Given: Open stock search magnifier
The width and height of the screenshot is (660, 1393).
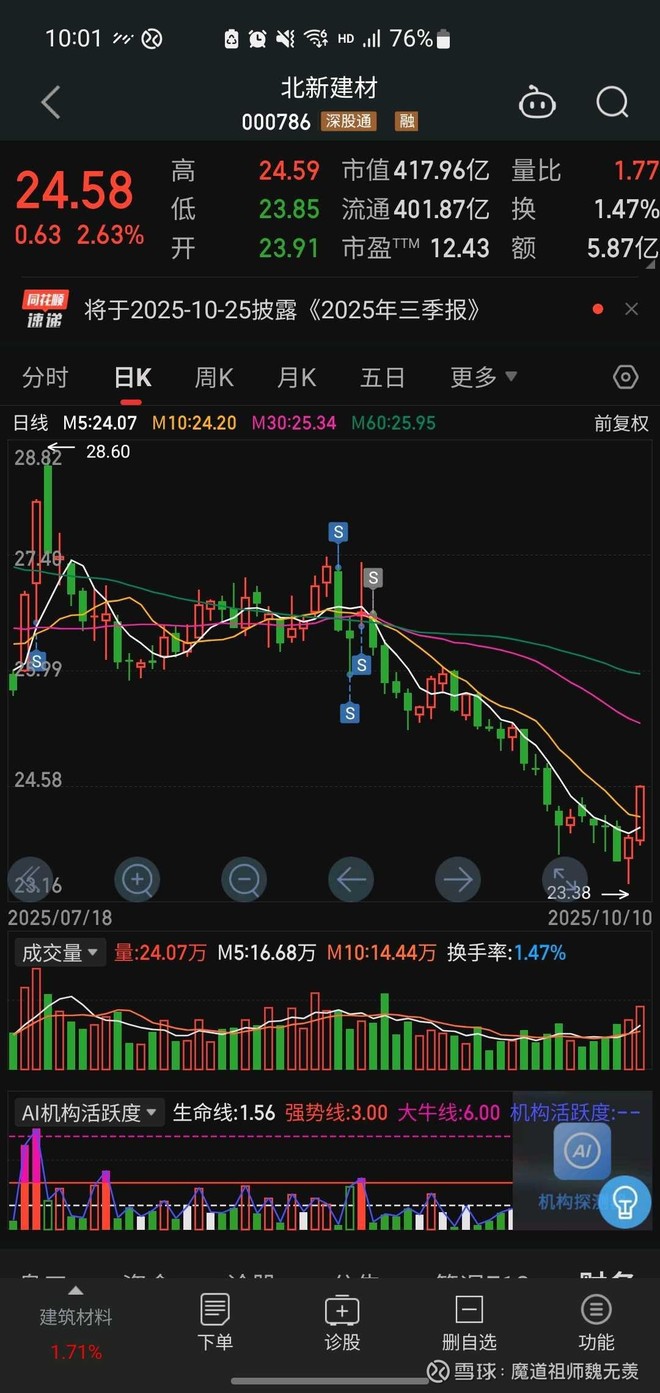Looking at the screenshot, I should (612, 102).
